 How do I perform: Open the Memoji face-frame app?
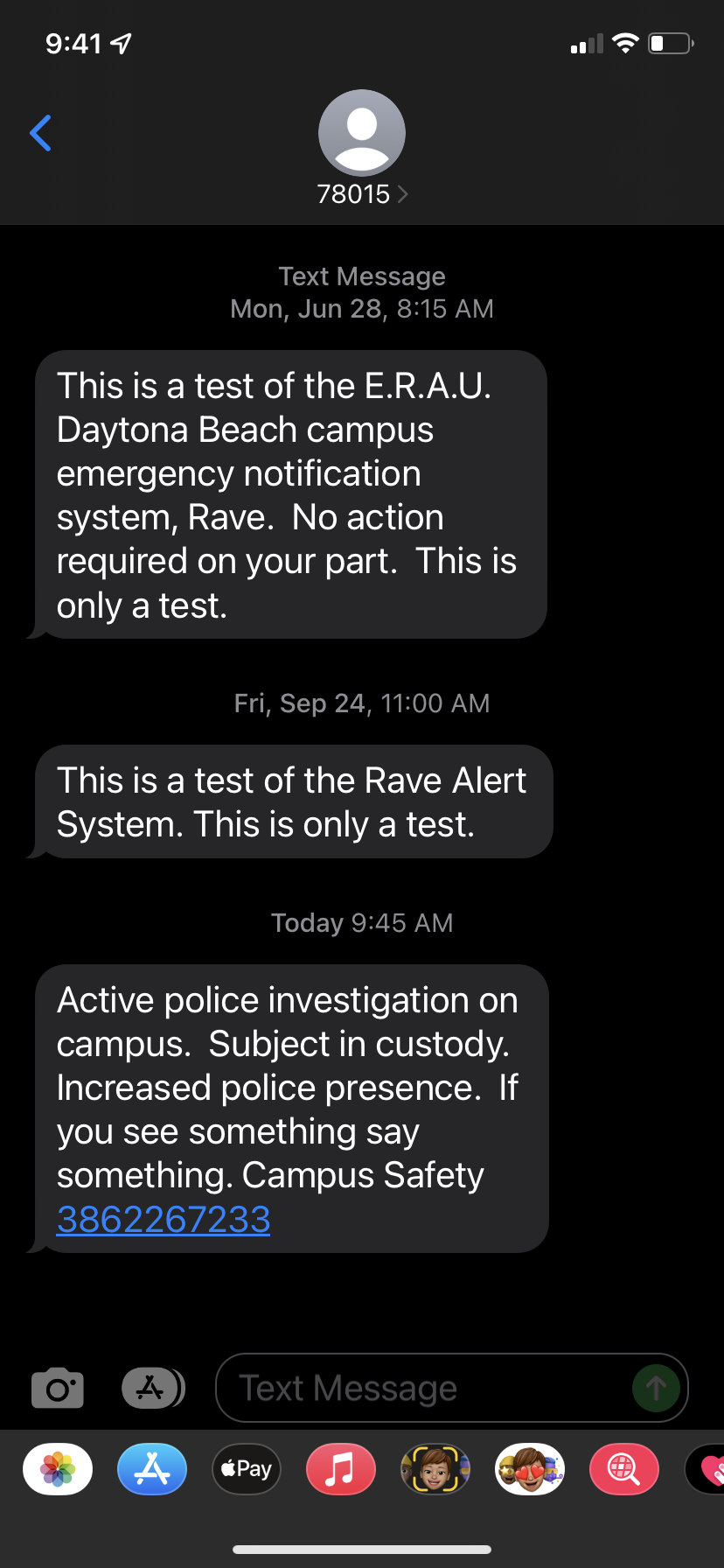(435, 1469)
